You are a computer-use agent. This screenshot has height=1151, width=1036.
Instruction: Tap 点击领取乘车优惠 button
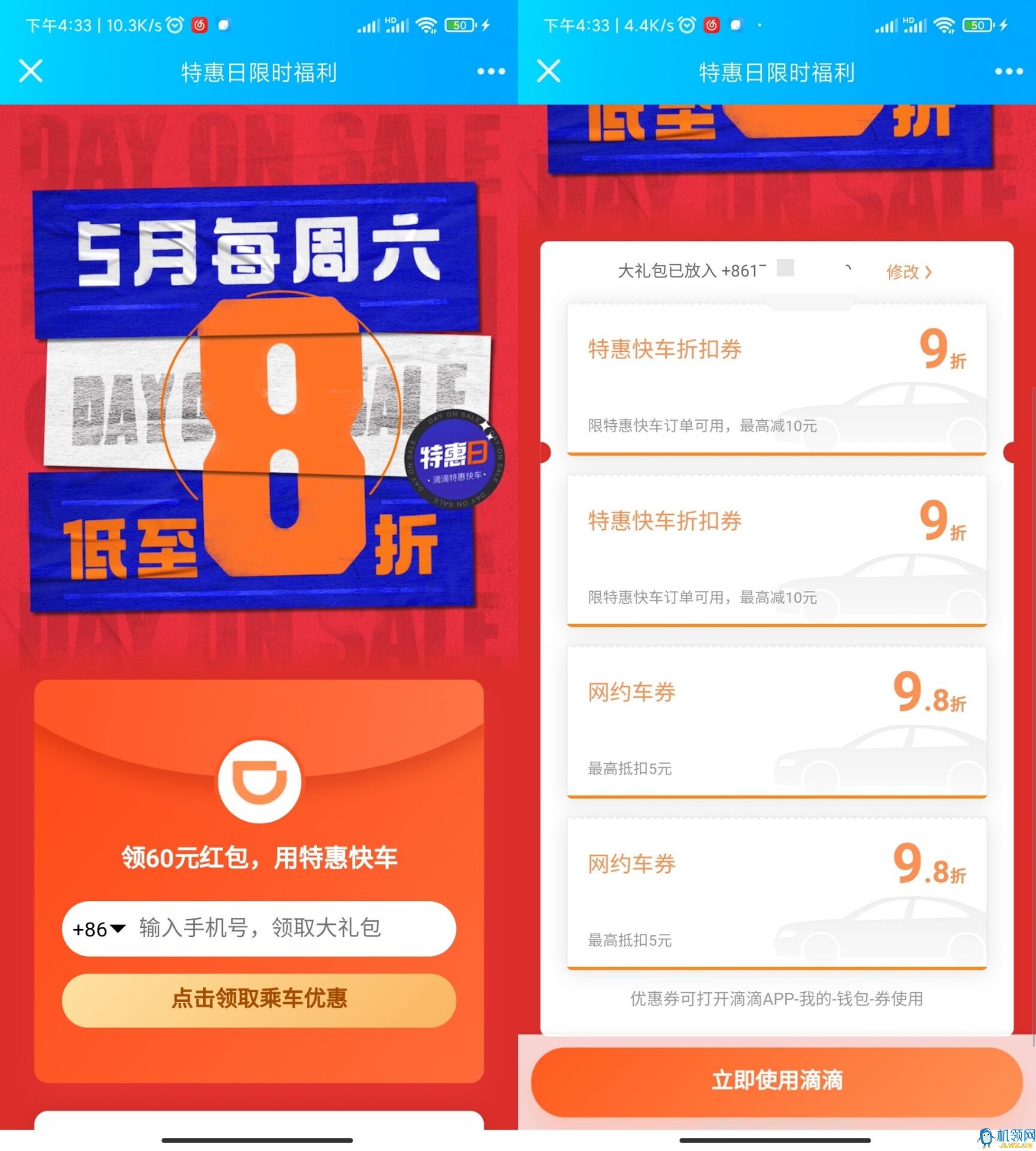pyautogui.click(x=259, y=999)
